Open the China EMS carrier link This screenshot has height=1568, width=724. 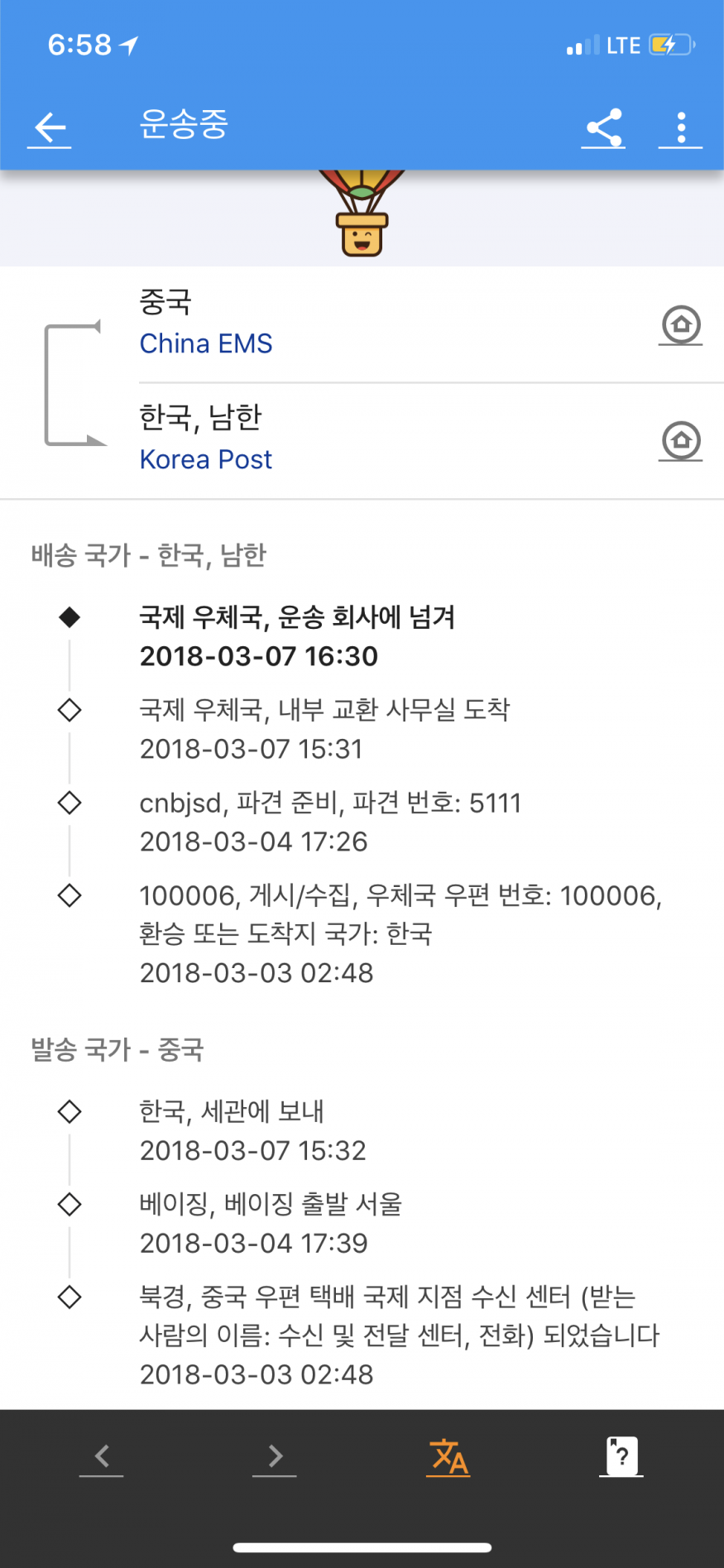tap(206, 343)
